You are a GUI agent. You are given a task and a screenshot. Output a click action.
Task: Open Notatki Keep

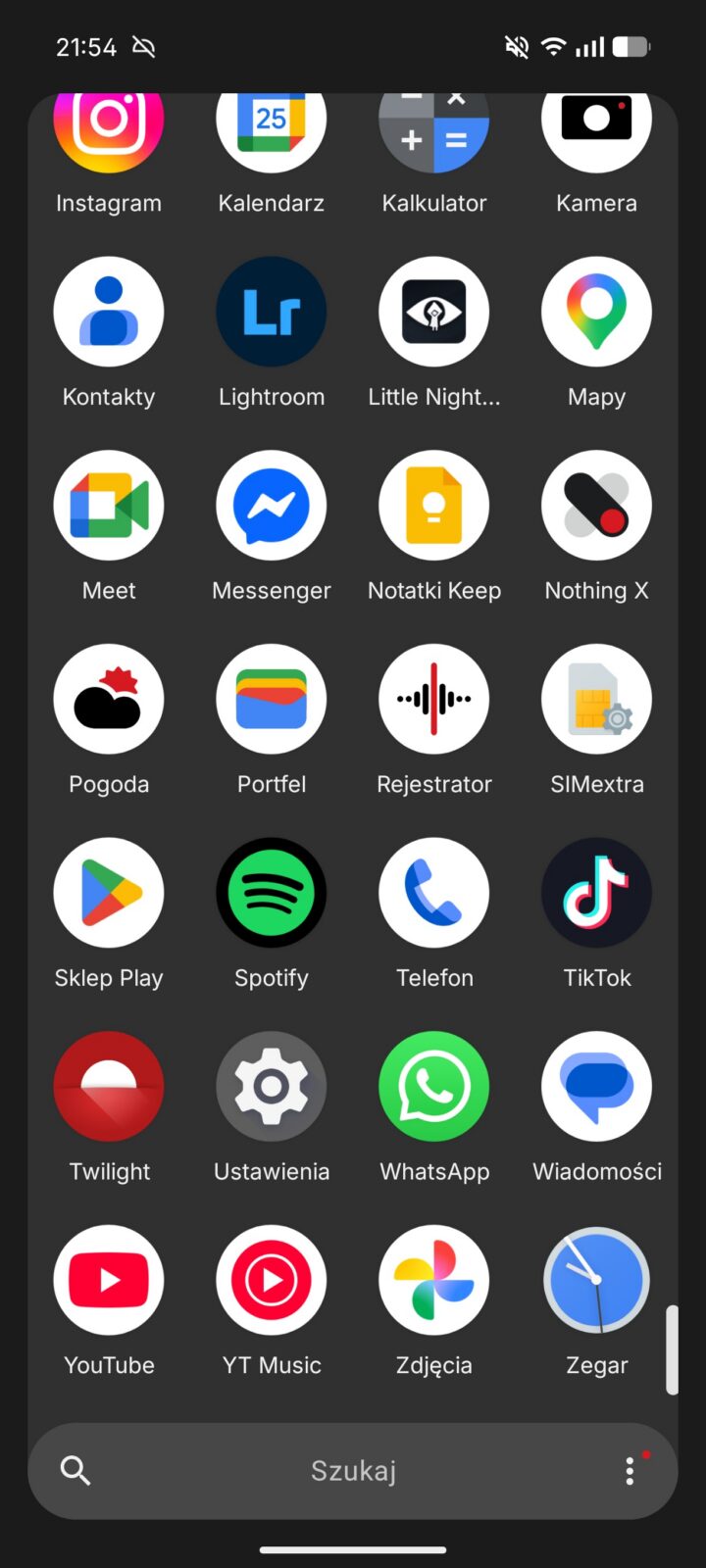(434, 506)
